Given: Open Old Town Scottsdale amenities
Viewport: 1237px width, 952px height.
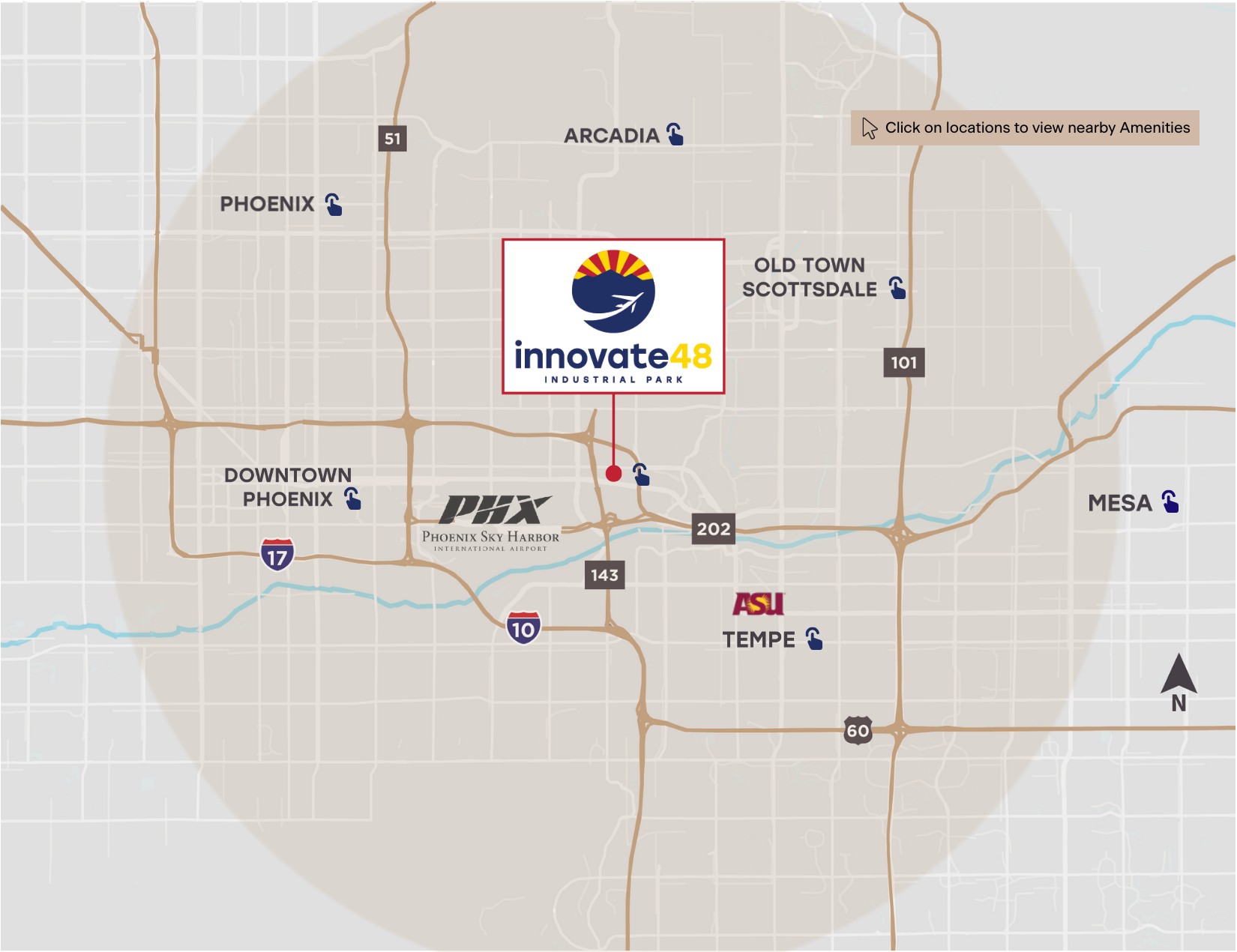Looking at the screenshot, I should tap(822, 277).
